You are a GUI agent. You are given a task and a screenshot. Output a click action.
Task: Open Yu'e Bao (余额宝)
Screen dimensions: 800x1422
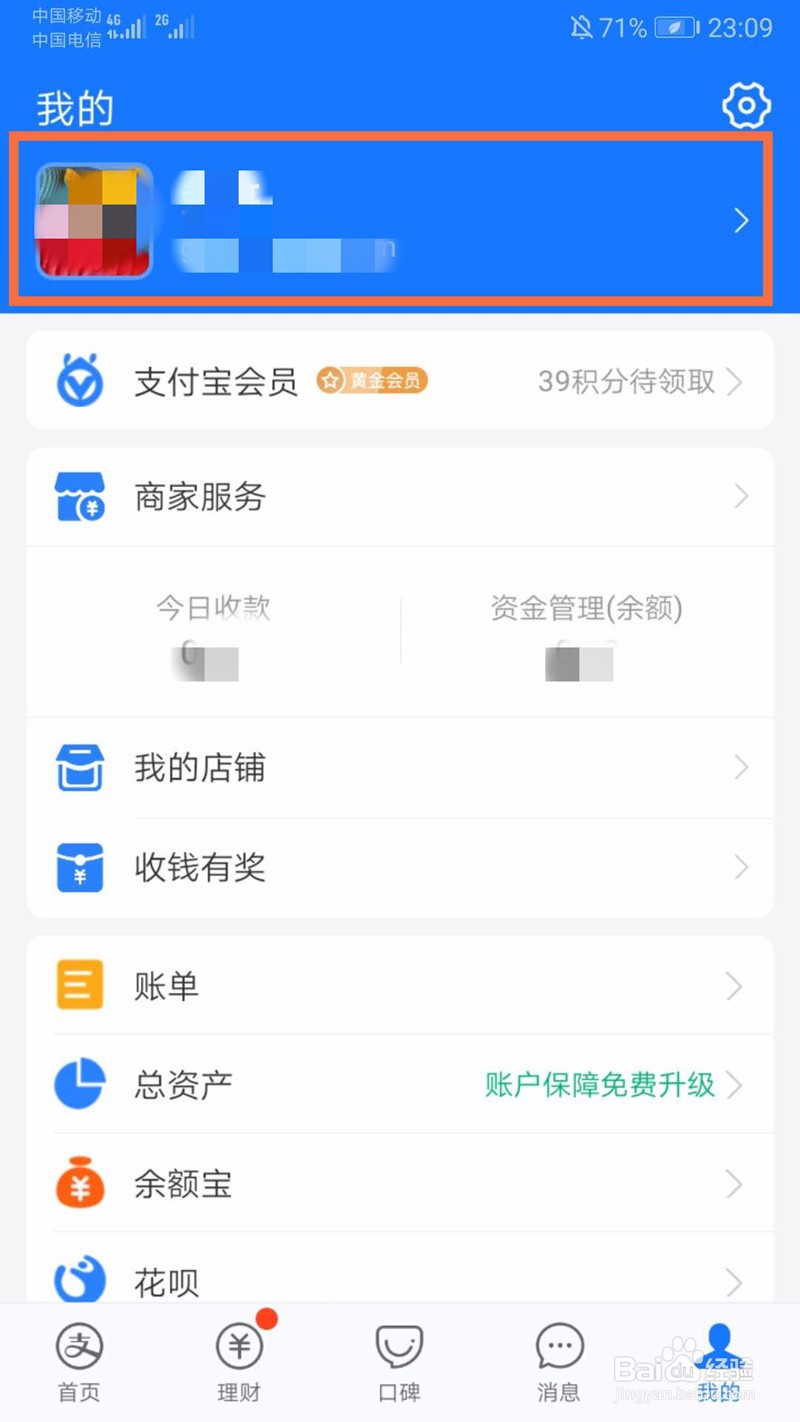(183, 1184)
